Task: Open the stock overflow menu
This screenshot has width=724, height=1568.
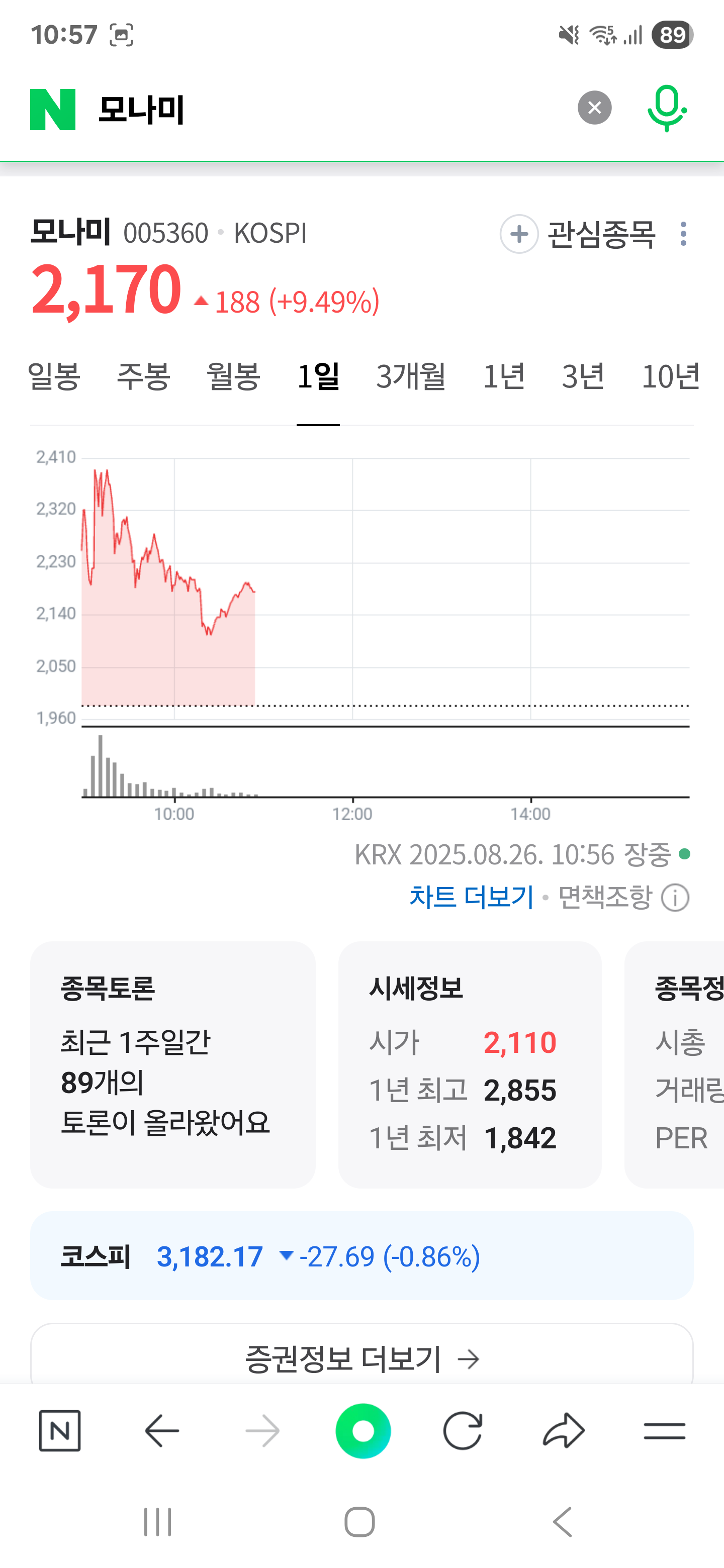Action: (683, 234)
